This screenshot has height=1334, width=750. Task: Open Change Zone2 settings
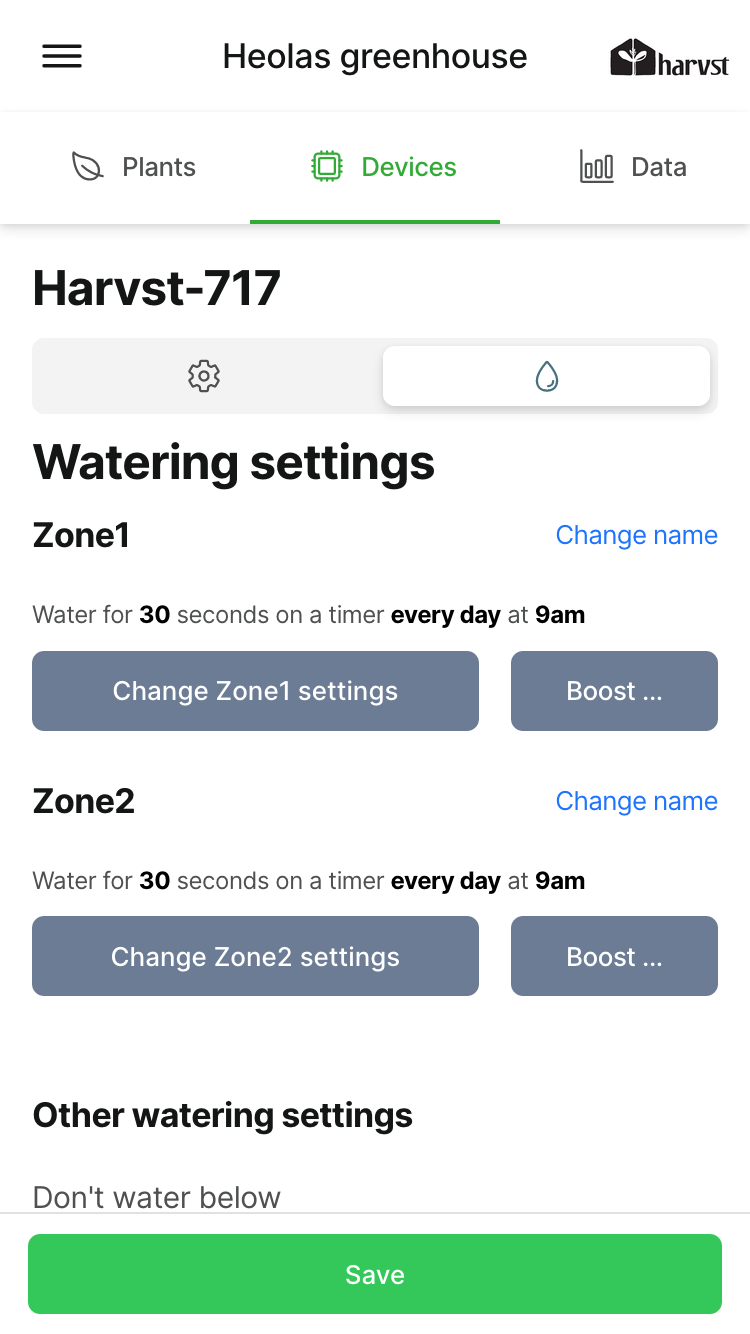click(x=255, y=956)
